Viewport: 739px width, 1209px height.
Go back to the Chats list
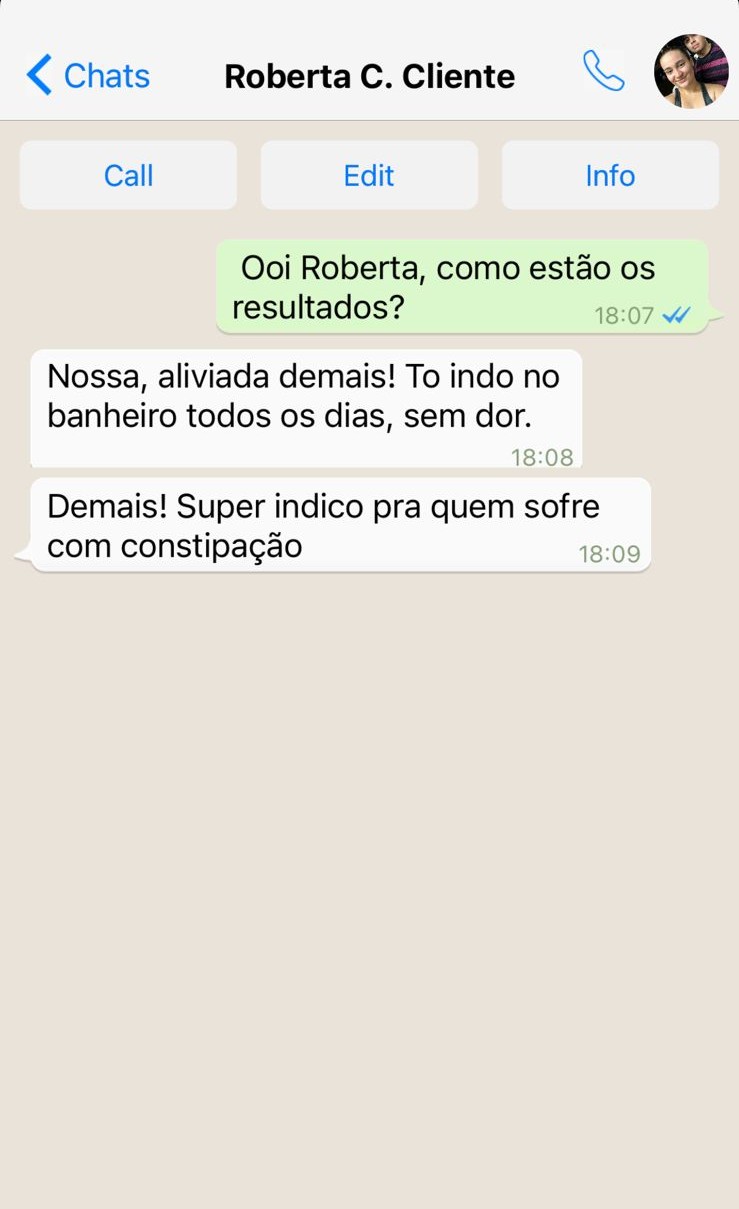88,75
